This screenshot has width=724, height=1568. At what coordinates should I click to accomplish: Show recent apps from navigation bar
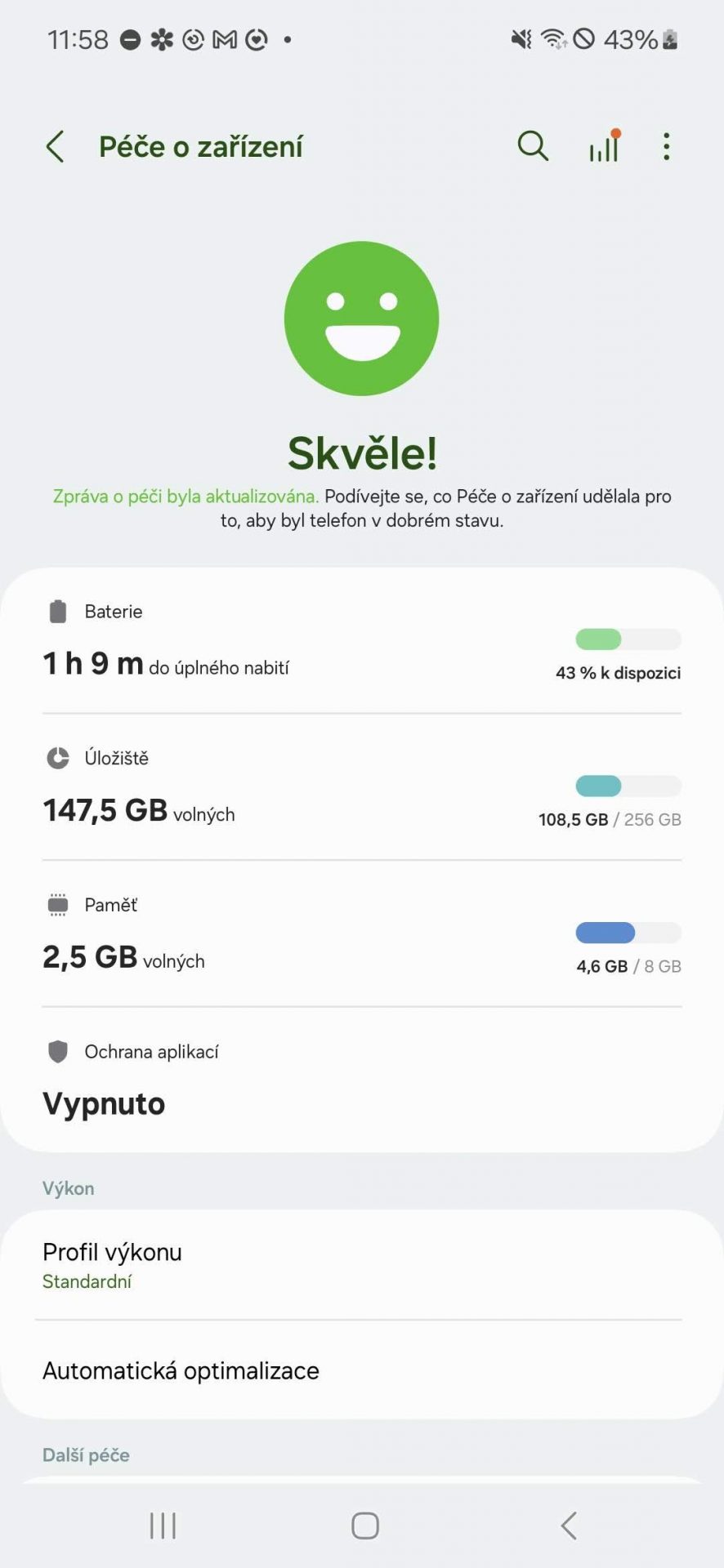(x=163, y=1525)
